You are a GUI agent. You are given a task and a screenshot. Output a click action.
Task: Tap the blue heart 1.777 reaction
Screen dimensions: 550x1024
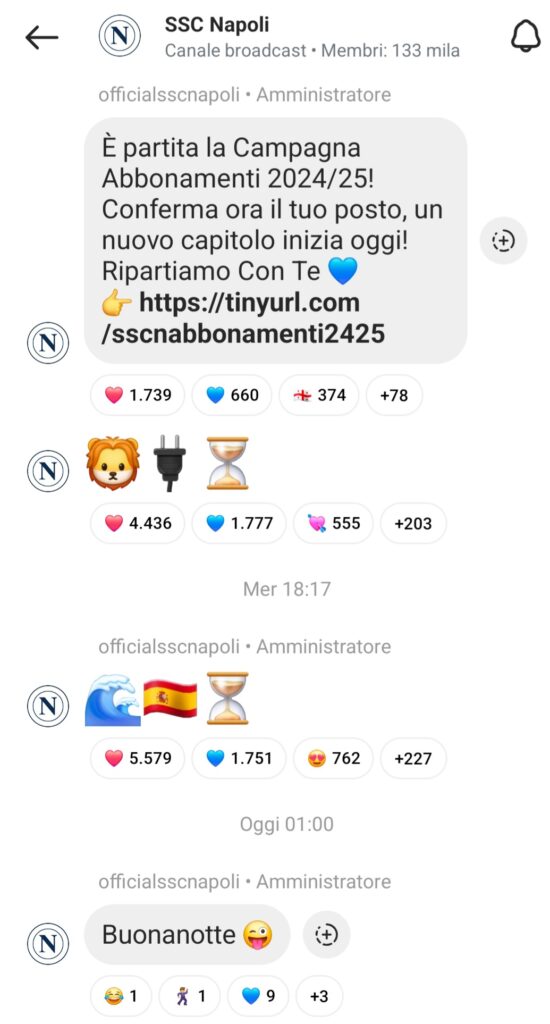(239, 523)
